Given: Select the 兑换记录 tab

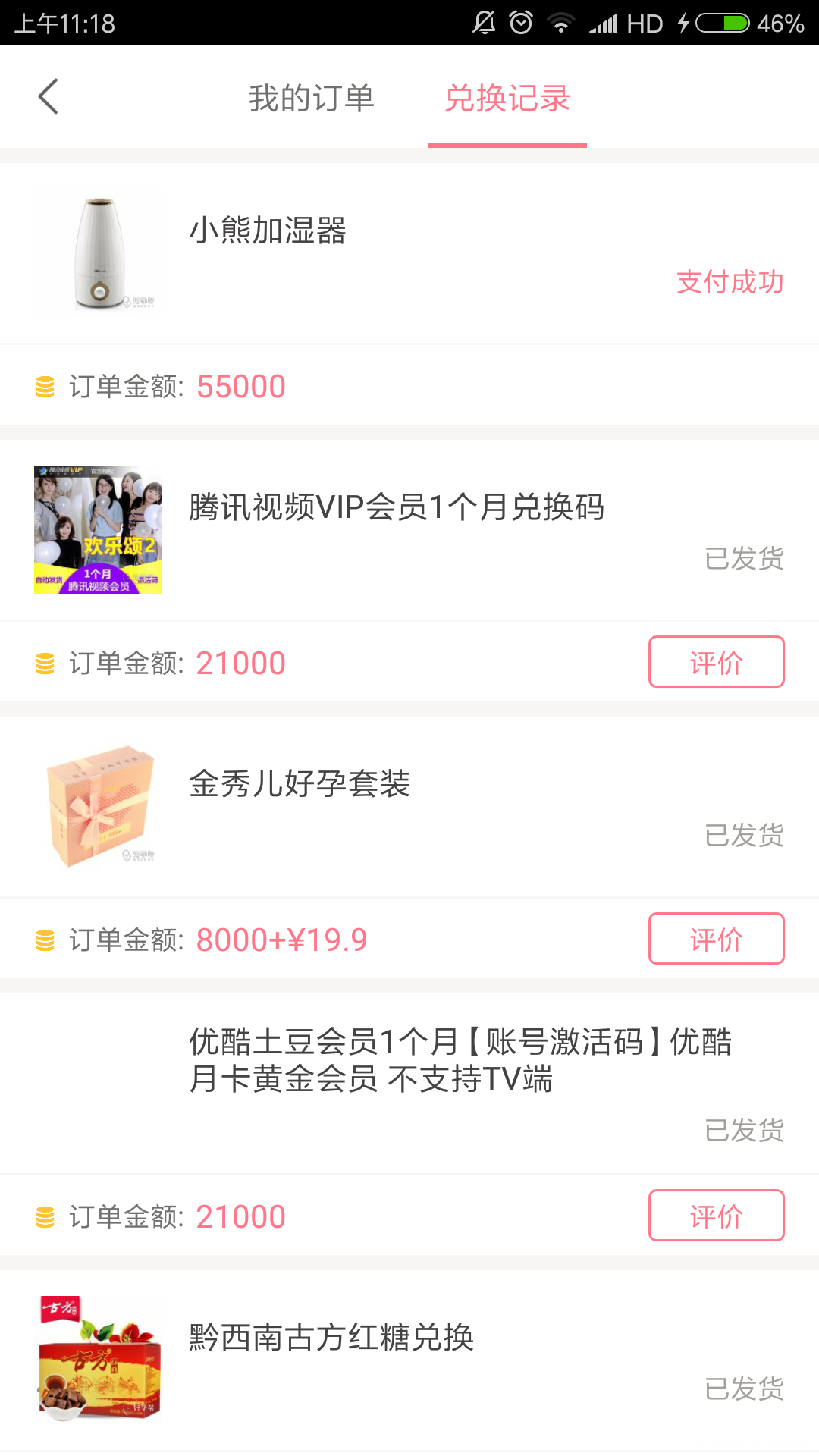Looking at the screenshot, I should (507, 99).
